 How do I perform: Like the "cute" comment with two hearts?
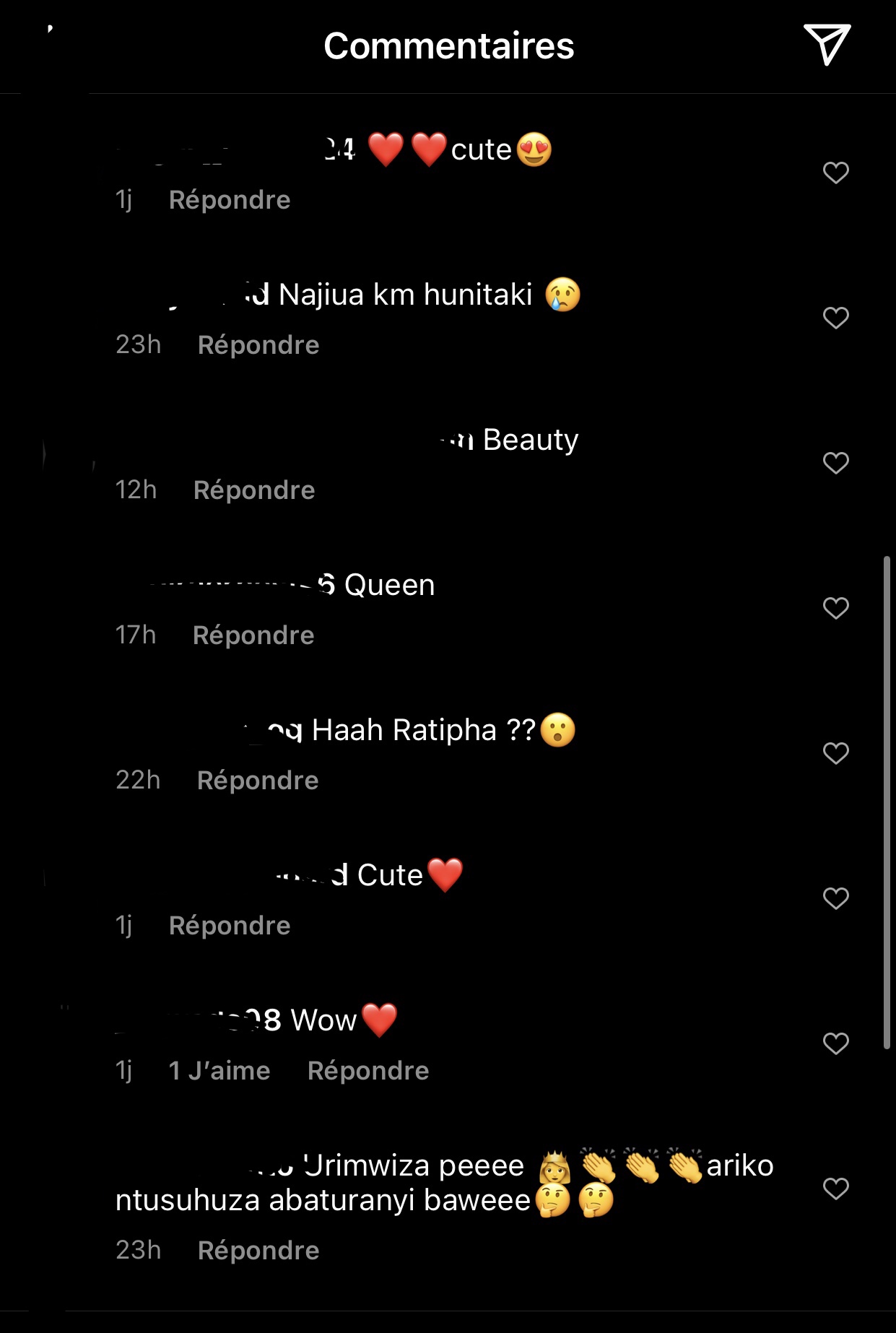[x=835, y=173]
